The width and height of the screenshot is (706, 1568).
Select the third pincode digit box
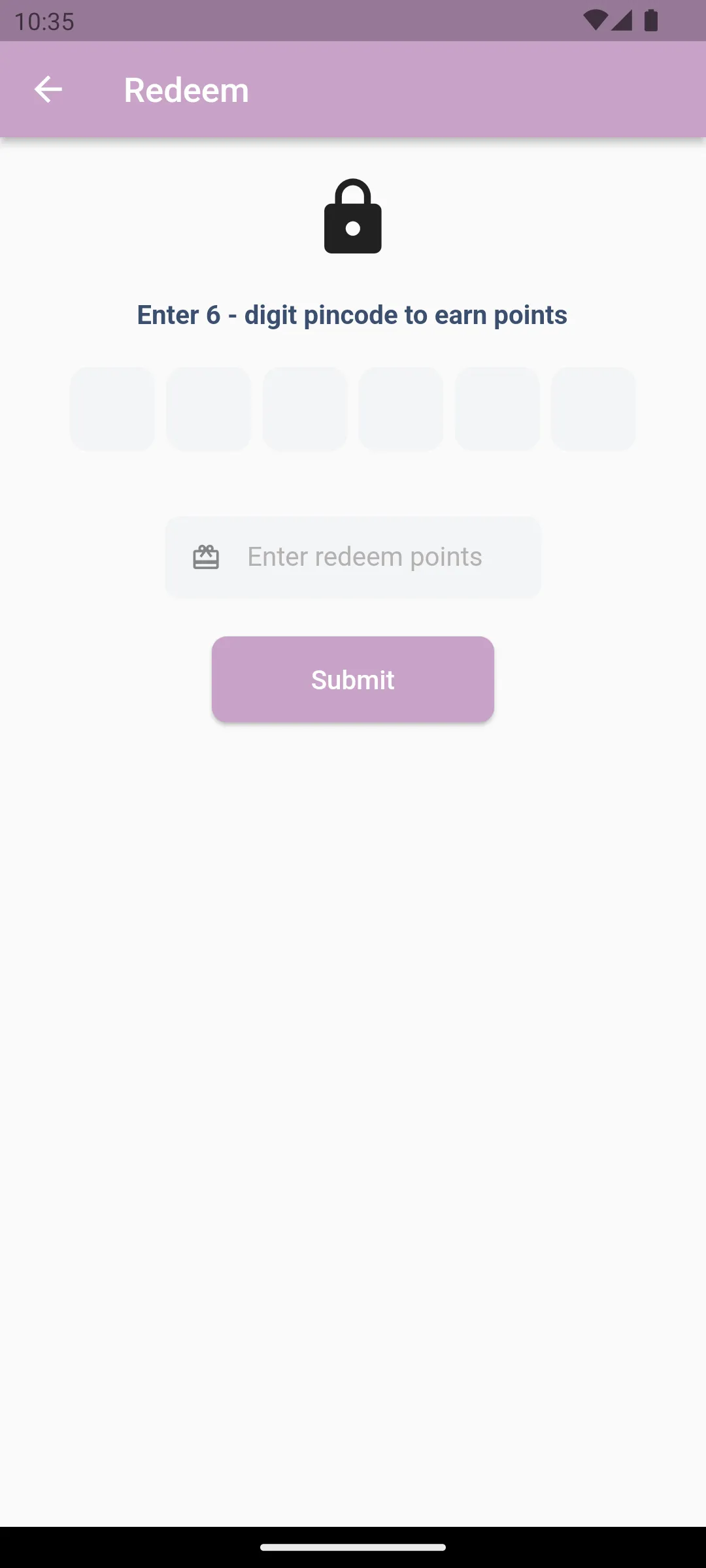pyautogui.click(x=305, y=408)
